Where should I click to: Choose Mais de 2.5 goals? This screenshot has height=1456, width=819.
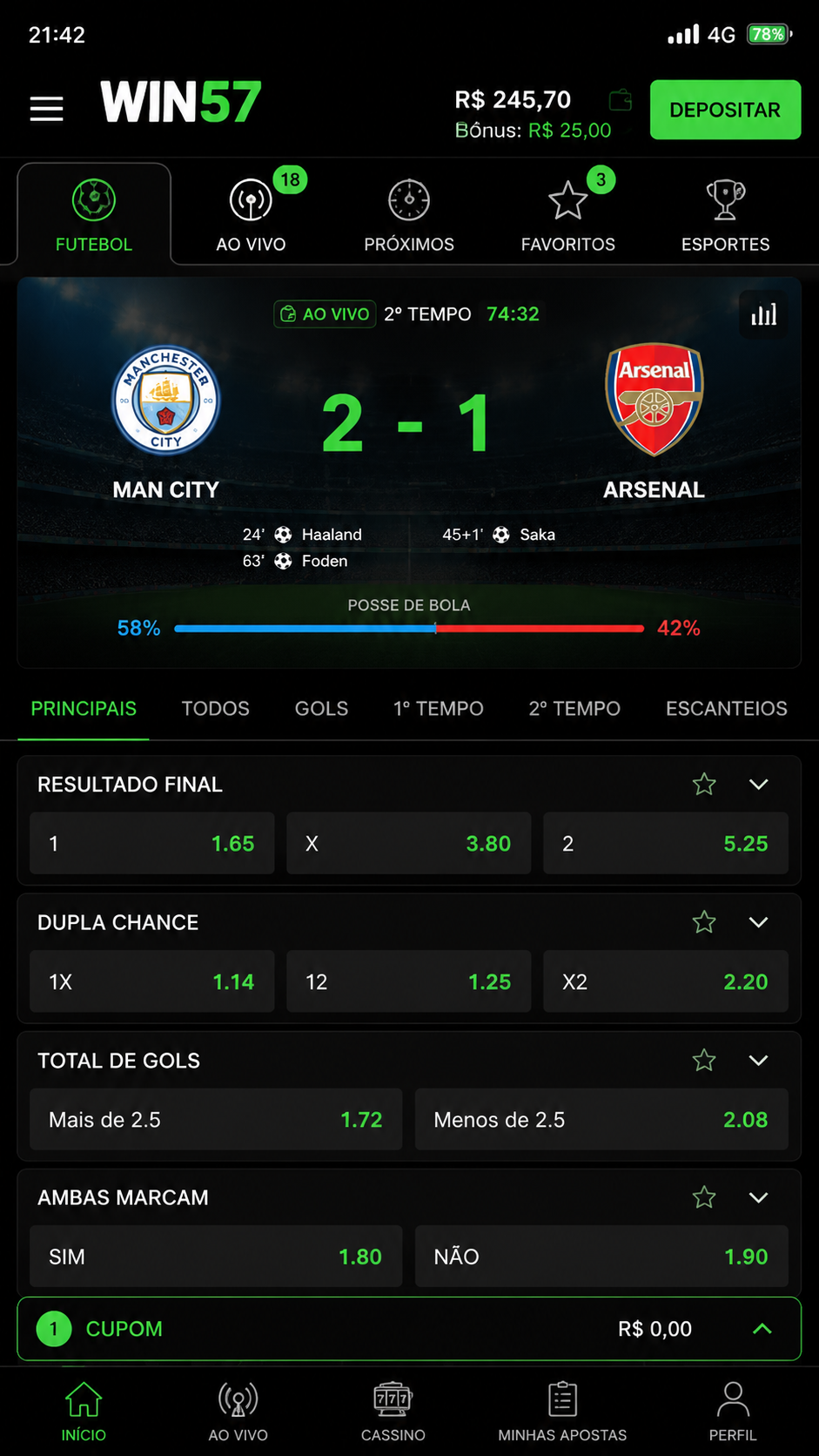[x=216, y=1120]
